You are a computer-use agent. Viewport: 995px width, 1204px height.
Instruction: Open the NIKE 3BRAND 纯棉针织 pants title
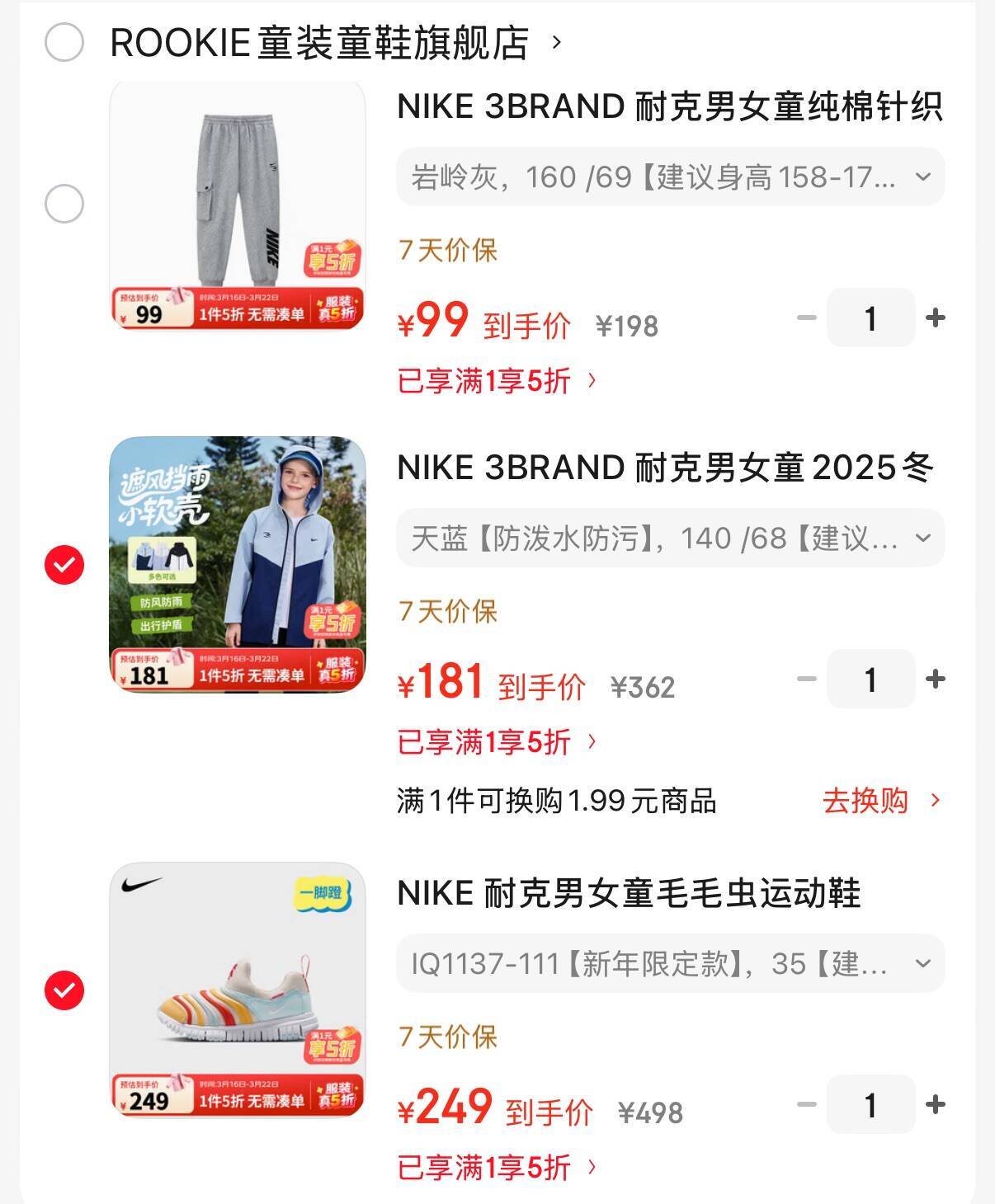click(x=669, y=107)
